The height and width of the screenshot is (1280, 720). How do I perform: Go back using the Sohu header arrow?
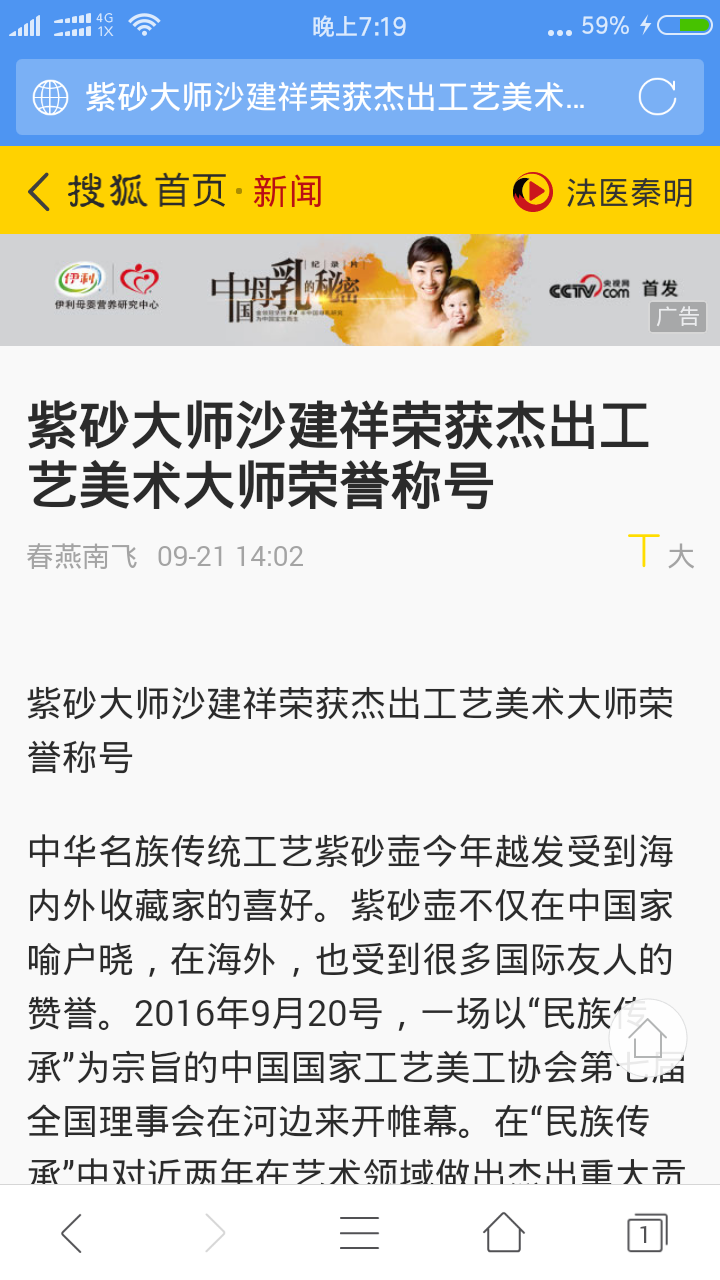[38, 191]
